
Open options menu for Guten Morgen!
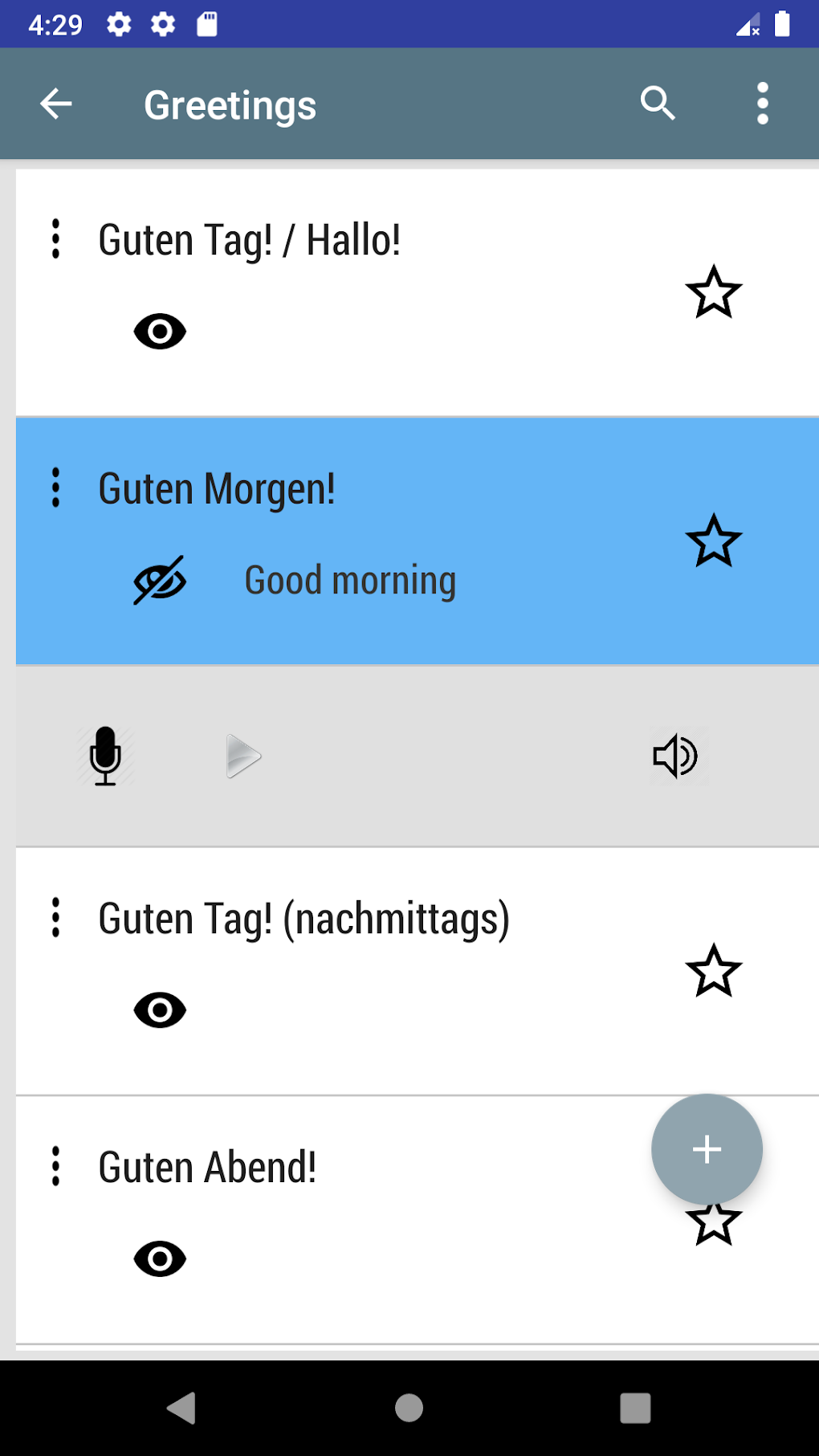click(x=55, y=487)
